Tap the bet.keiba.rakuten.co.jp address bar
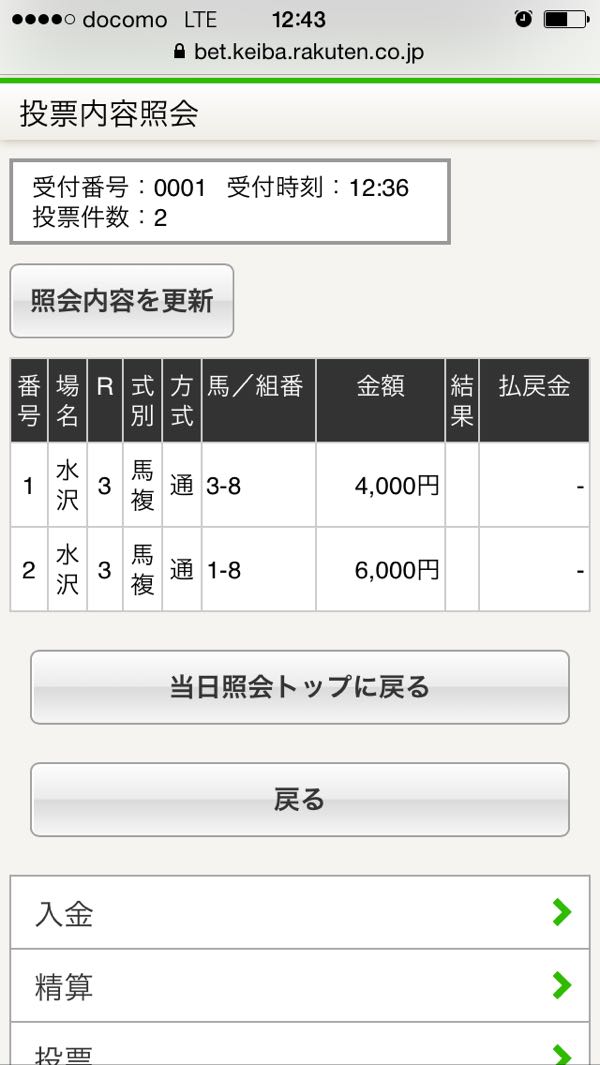 (x=299, y=52)
